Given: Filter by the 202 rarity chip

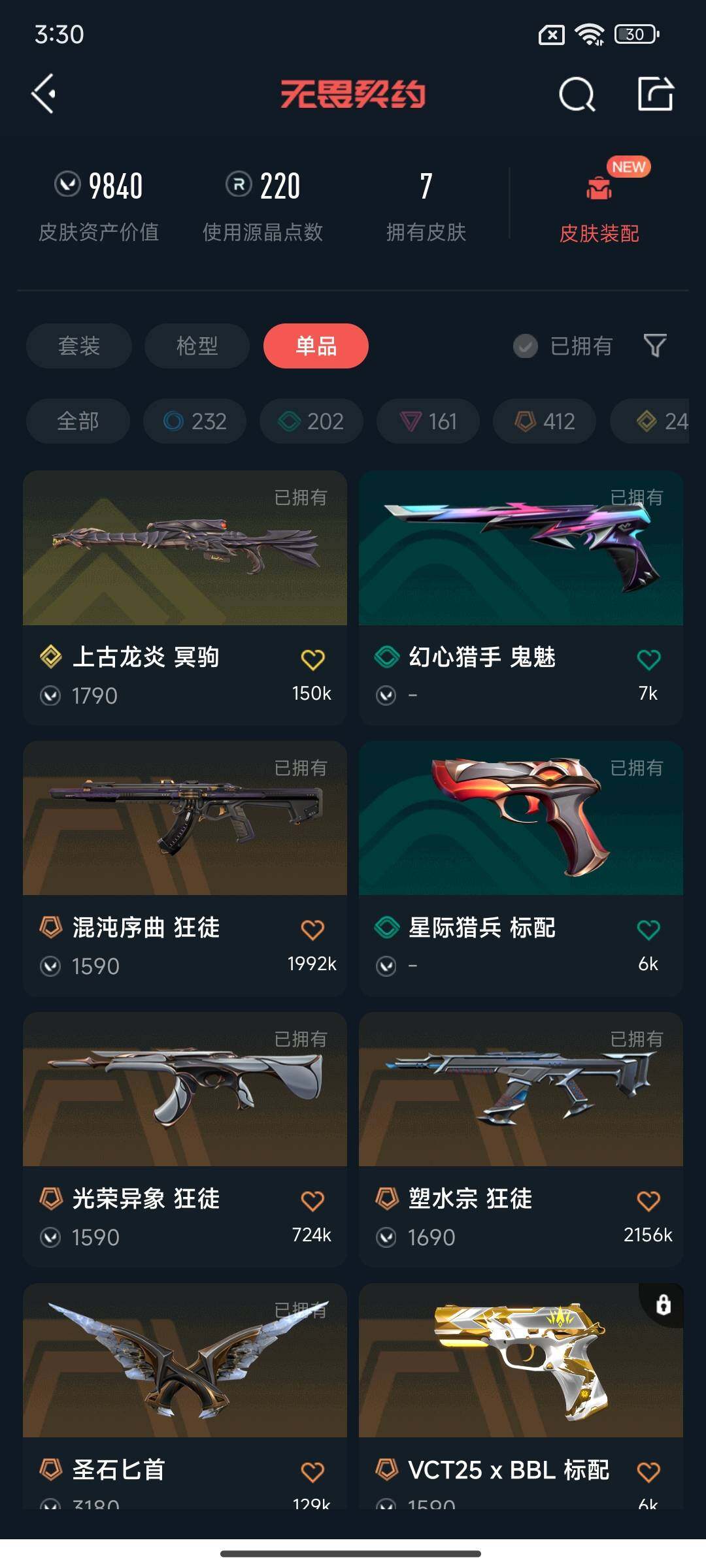Looking at the screenshot, I should click(x=311, y=421).
